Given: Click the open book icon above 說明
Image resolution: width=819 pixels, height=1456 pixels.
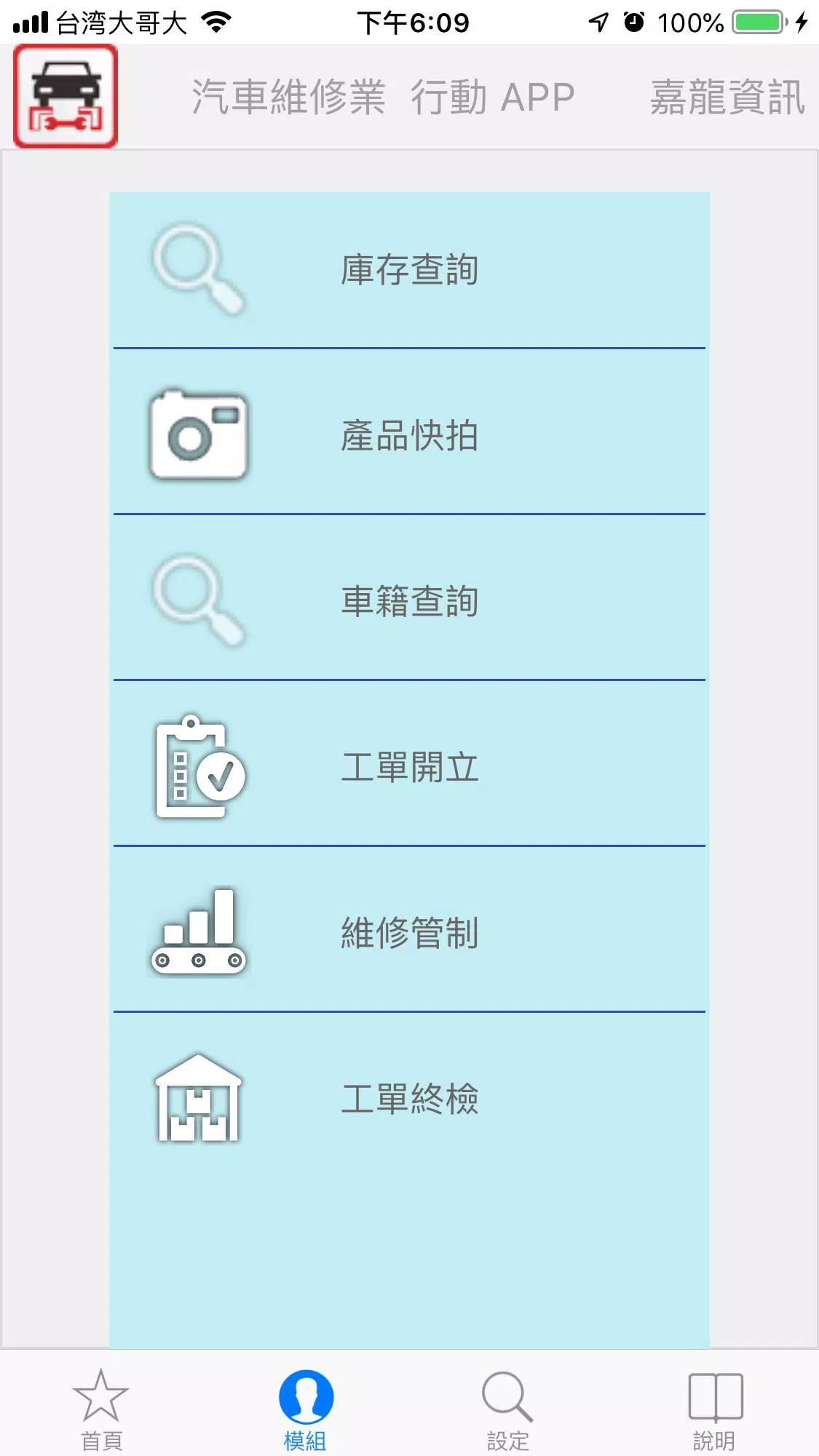Looking at the screenshot, I should pyautogui.click(x=715, y=1394).
